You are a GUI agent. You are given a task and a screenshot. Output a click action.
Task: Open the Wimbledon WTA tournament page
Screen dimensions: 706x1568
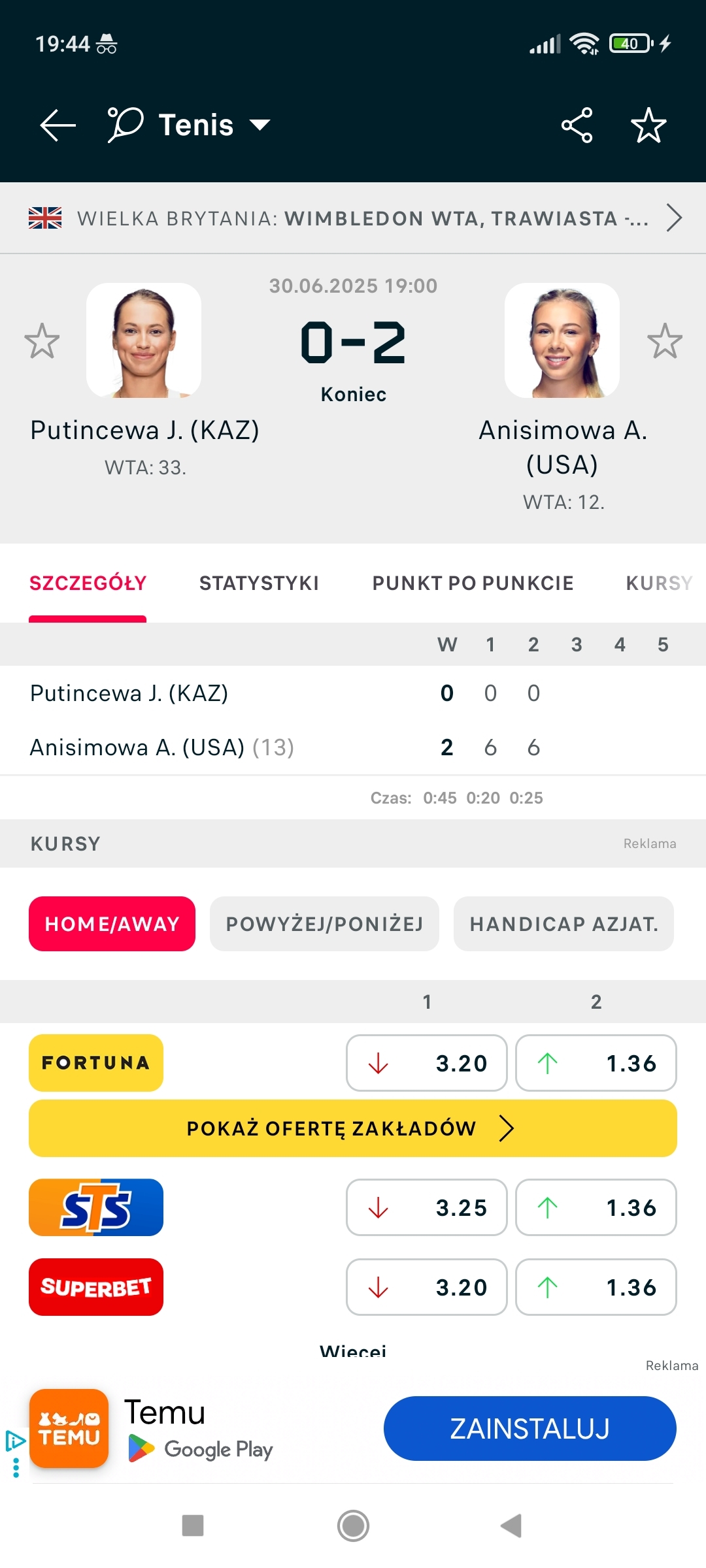tap(353, 218)
